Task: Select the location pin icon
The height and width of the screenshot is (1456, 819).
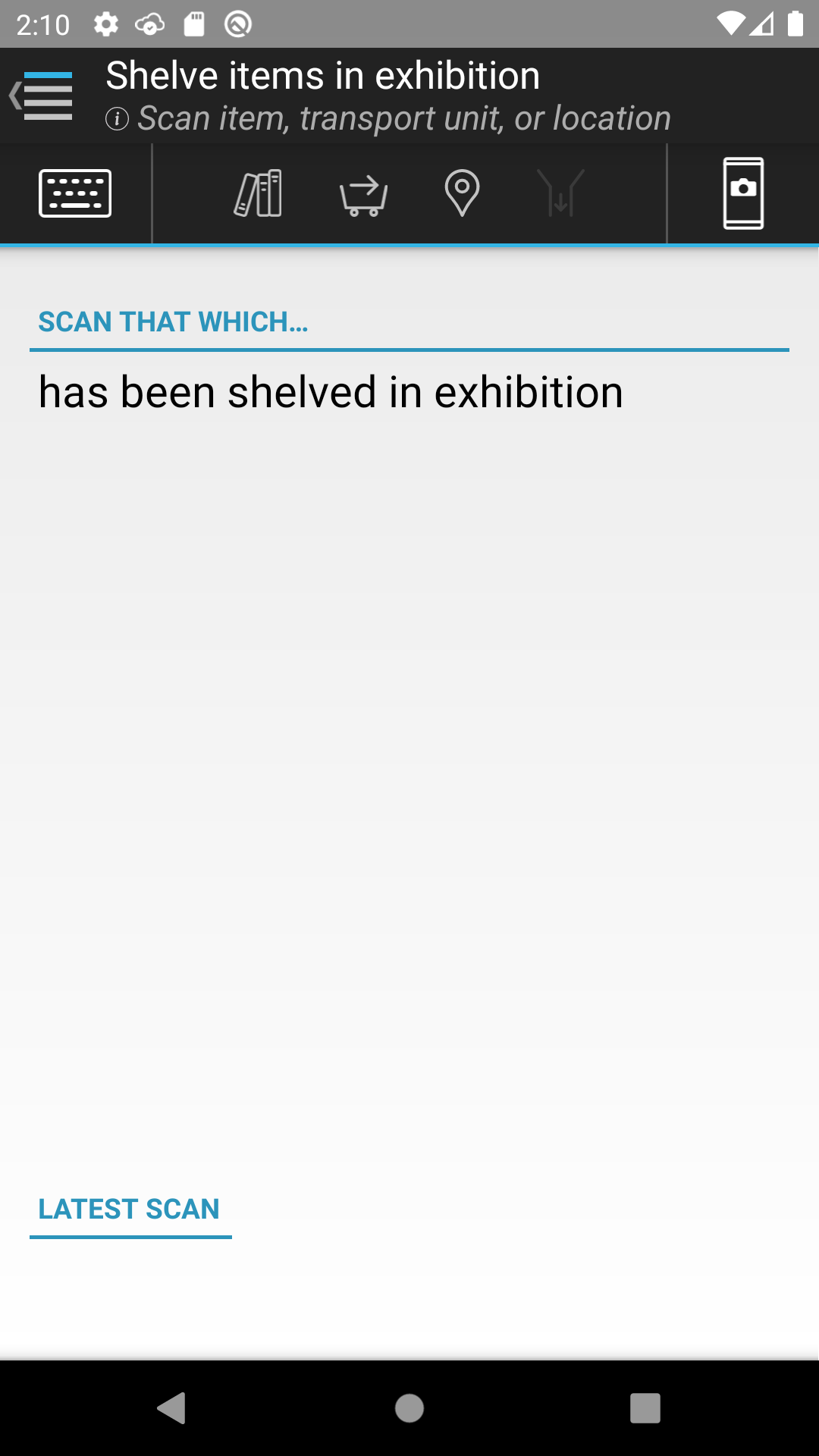Action: (x=462, y=193)
